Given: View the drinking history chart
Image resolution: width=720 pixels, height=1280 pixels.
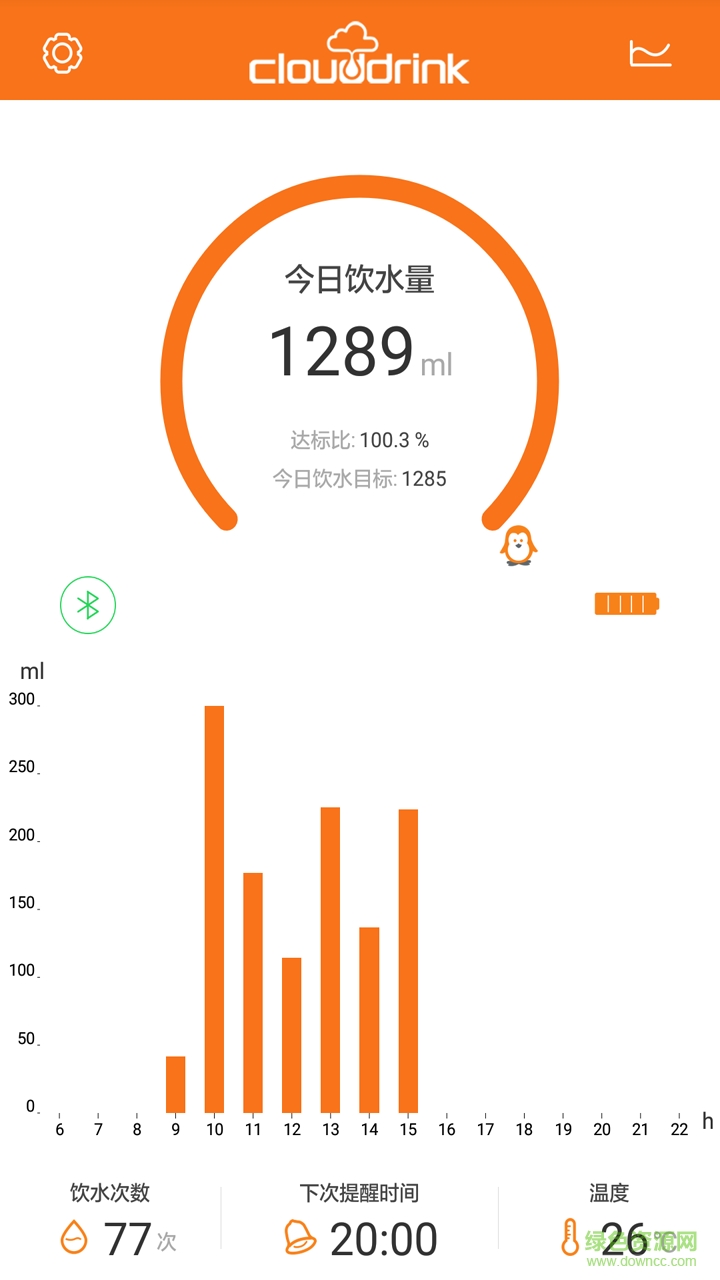Looking at the screenshot, I should pos(650,53).
